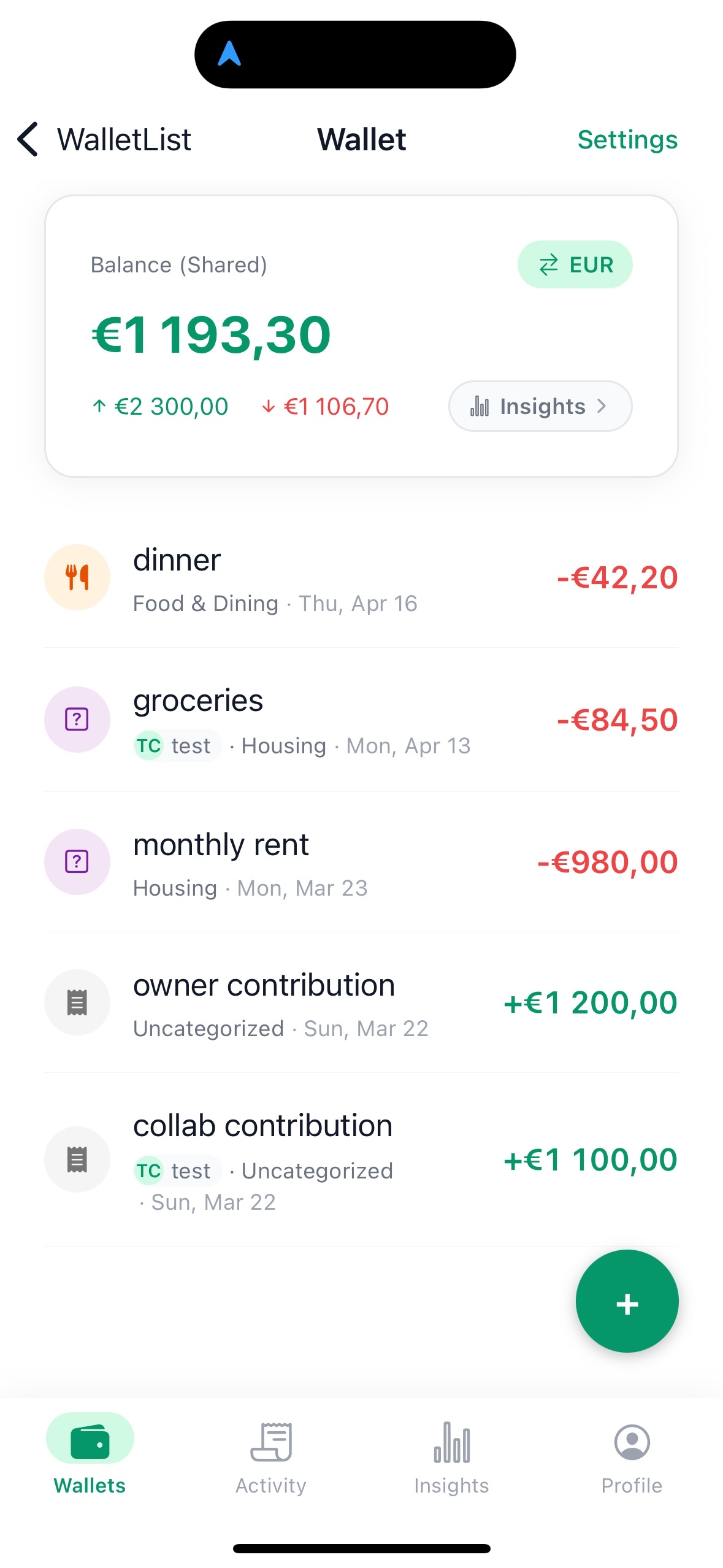Click the uncategorized question-mark icon beside groceries
Image resolution: width=723 pixels, height=1568 pixels.
click(77, 720)
